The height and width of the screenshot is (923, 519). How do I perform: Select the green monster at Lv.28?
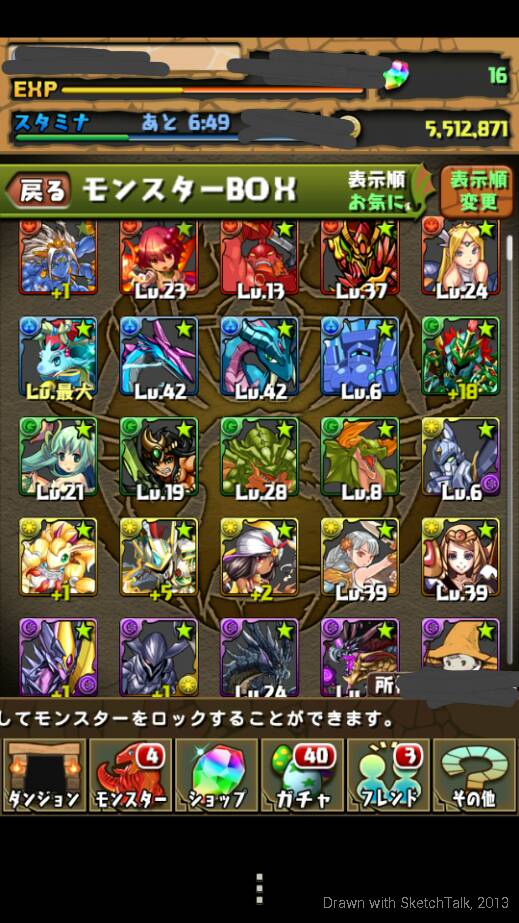click(260, 457)
